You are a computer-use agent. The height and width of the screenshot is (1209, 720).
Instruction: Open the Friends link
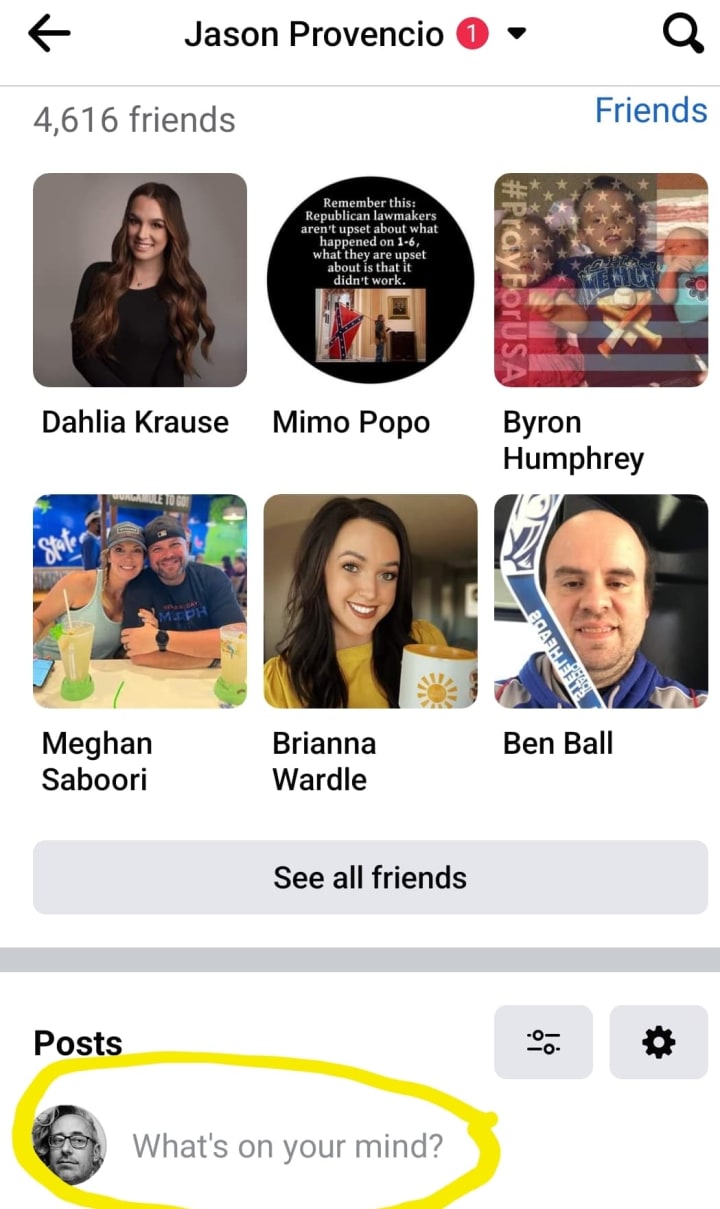point(650,110)
